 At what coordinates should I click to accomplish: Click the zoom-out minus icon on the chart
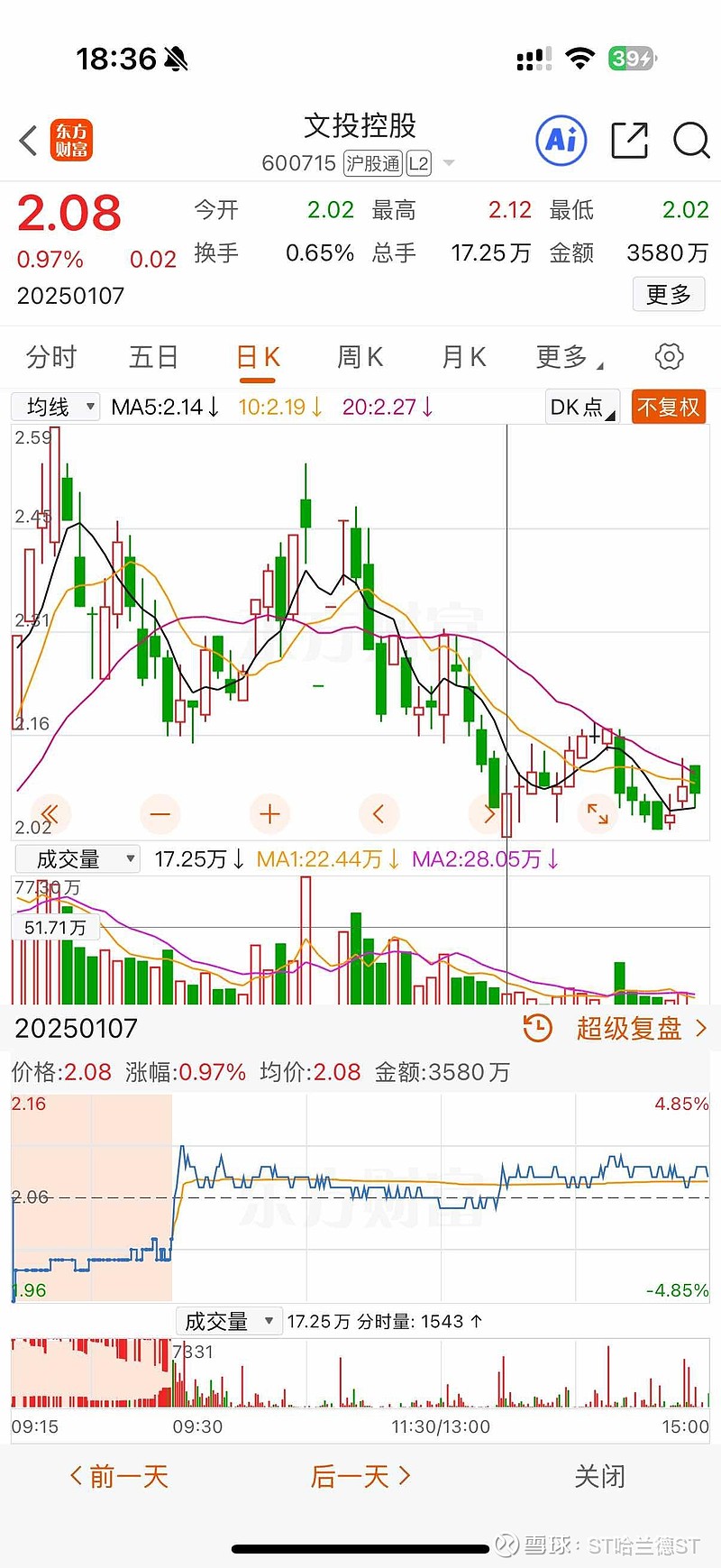pos(160,813)
